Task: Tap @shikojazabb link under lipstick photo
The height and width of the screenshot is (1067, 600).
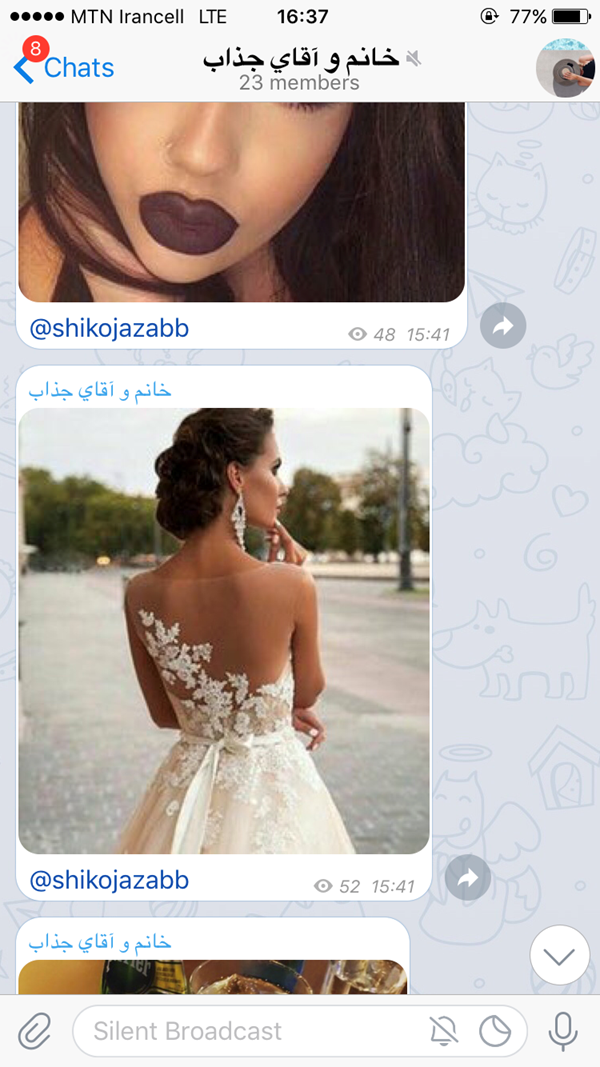Action: 109,329
